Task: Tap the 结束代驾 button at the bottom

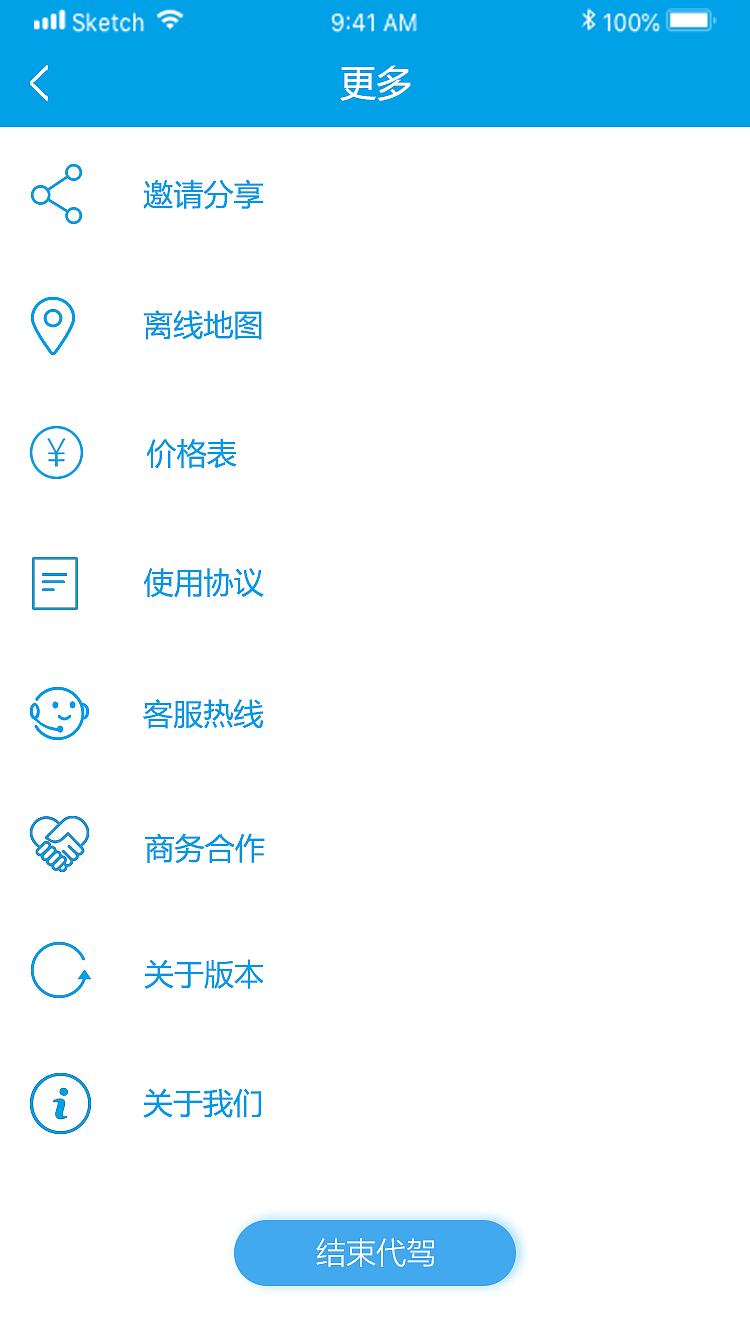Action: tap(375, 1252)
